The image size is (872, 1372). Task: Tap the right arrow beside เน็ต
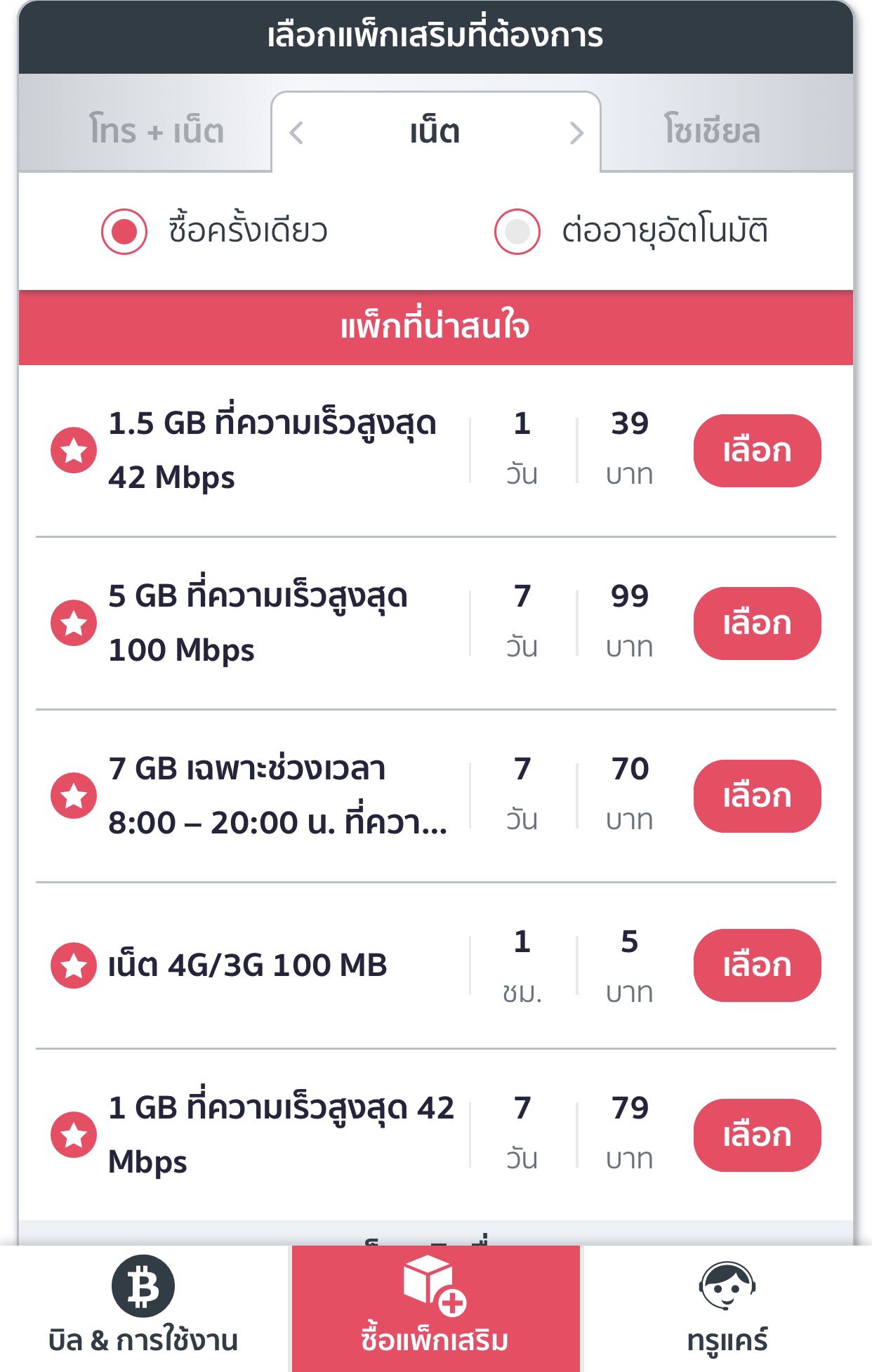pyautogui.click(x=576, y=133)
